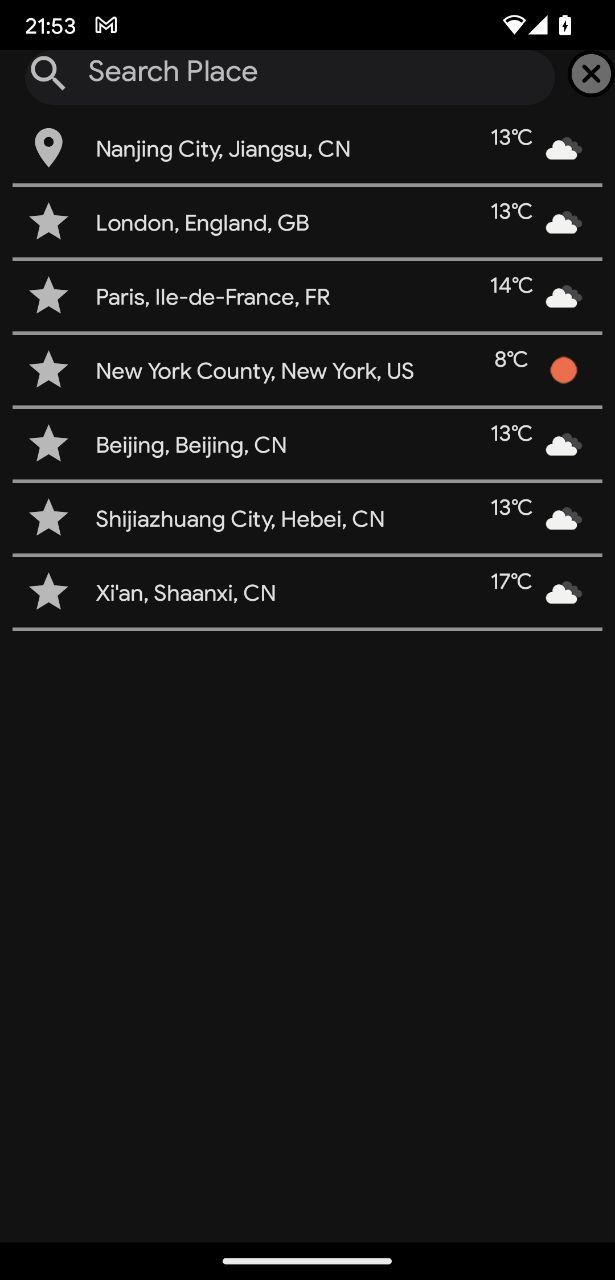Image resolution: width=615 pixels, height=1280 pixels.
Task: Select Xi'an, Shaanxi, CN
Action: [x=186, y=593]
